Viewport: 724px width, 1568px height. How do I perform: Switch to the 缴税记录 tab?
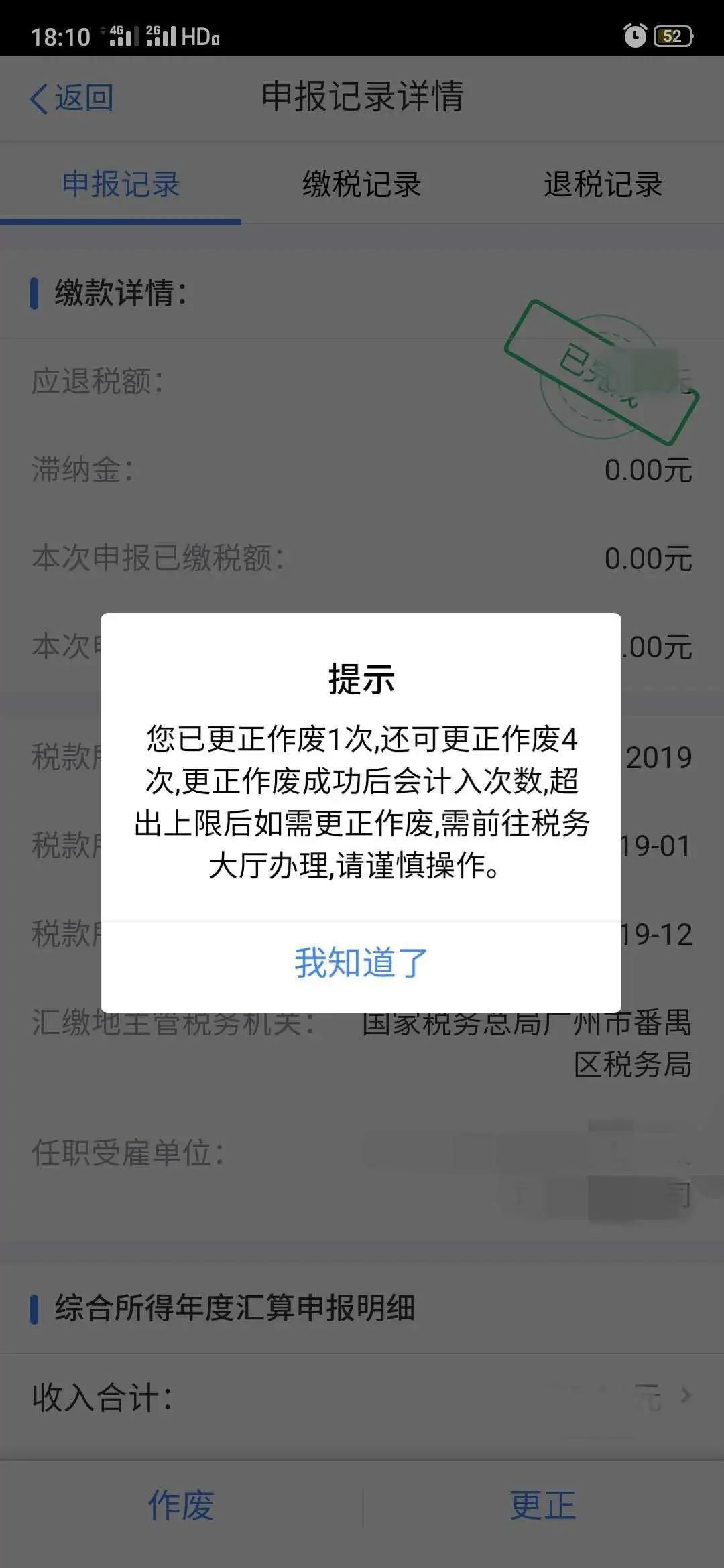(x=361, y=184)
